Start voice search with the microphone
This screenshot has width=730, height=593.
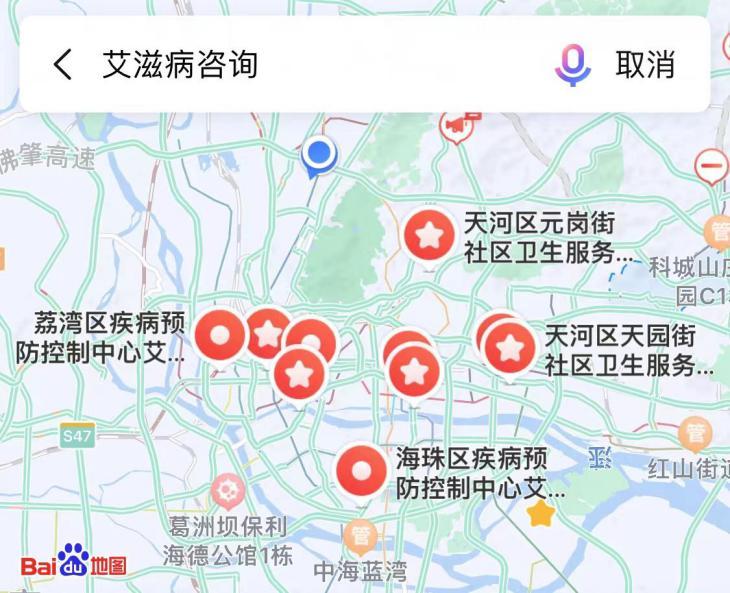(x=572, y=65)
